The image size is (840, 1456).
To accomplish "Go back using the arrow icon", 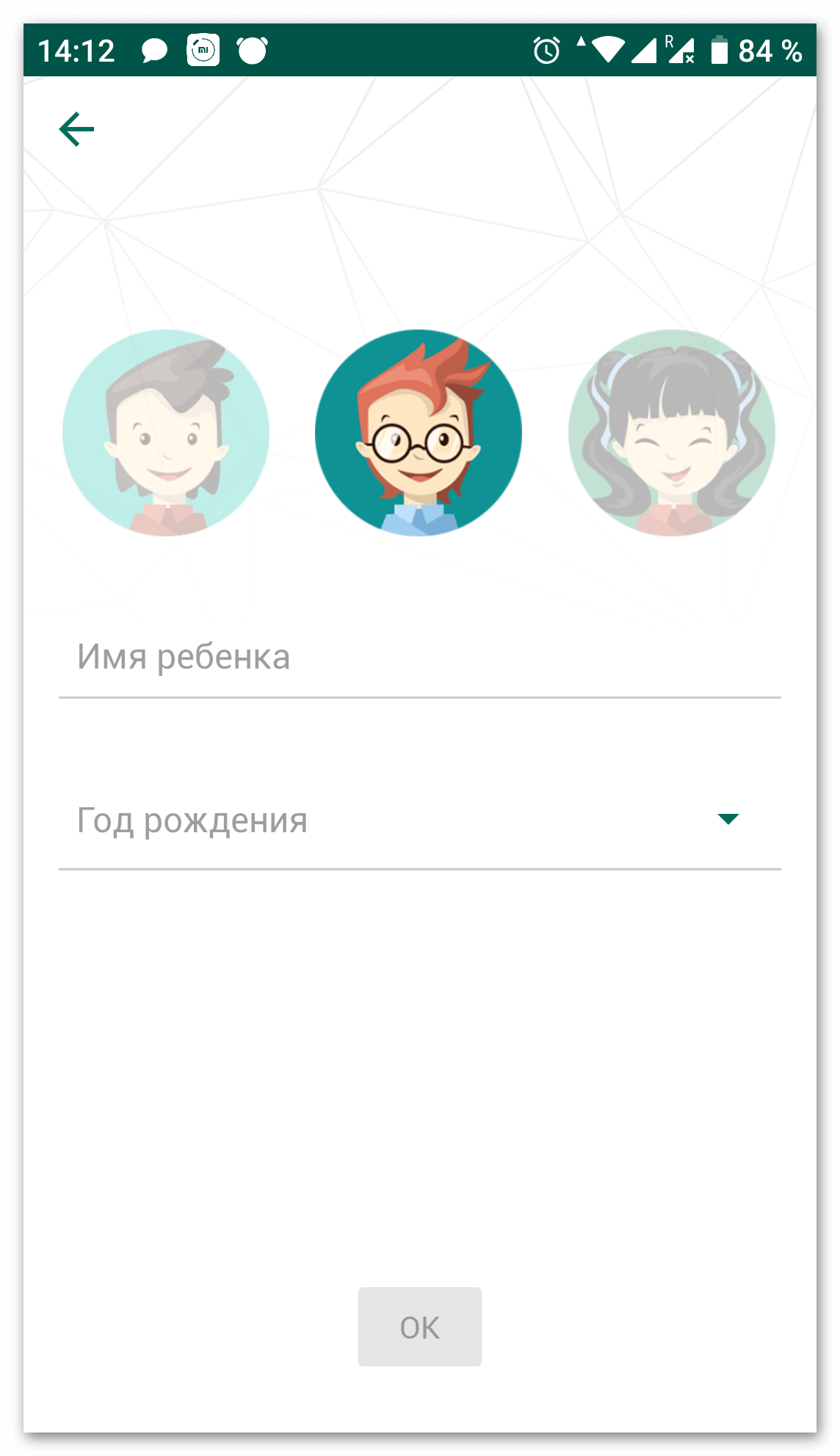I will click(76, 130).
